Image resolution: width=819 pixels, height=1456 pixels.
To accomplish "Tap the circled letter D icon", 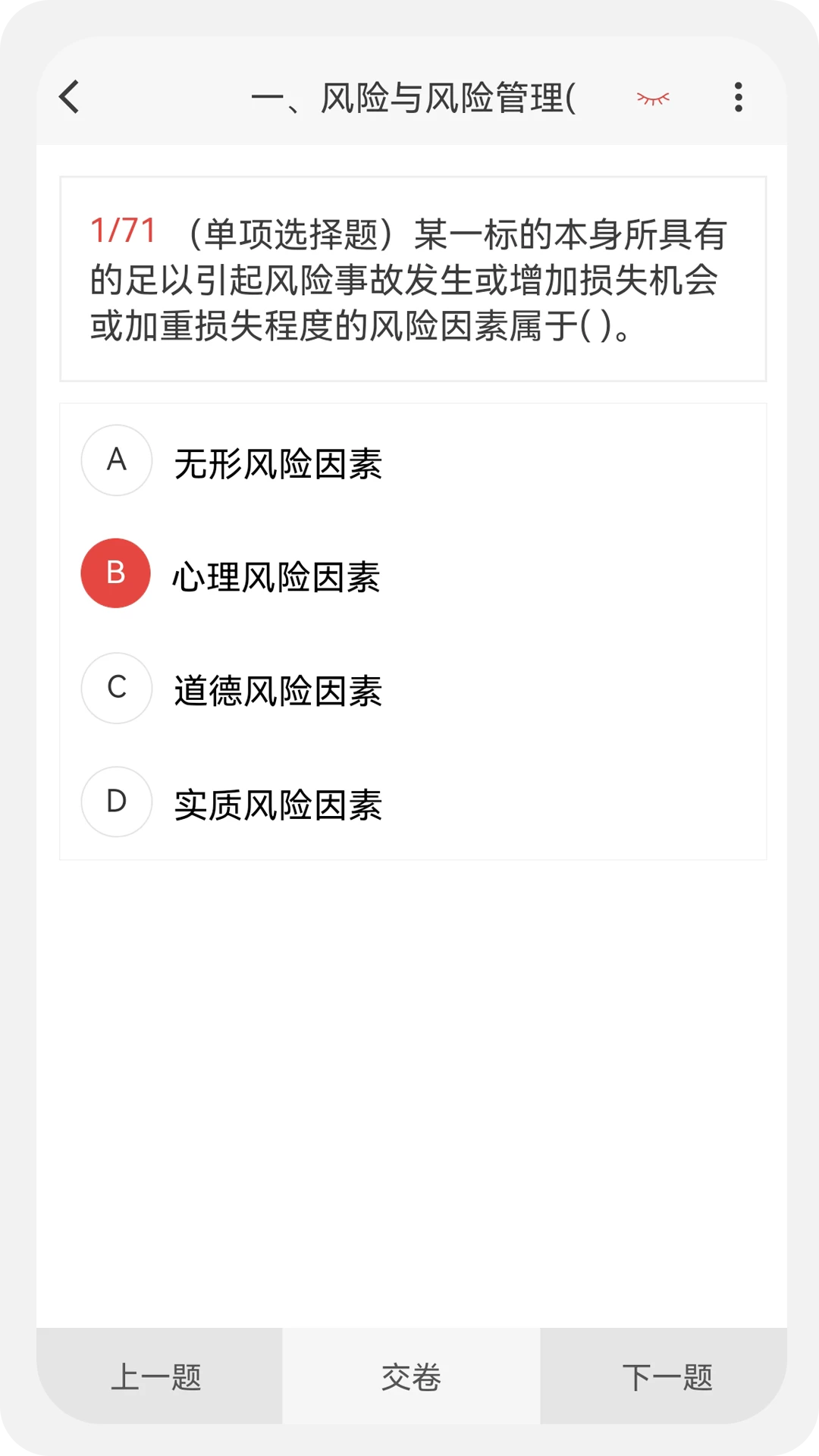I will pos(115,802).
